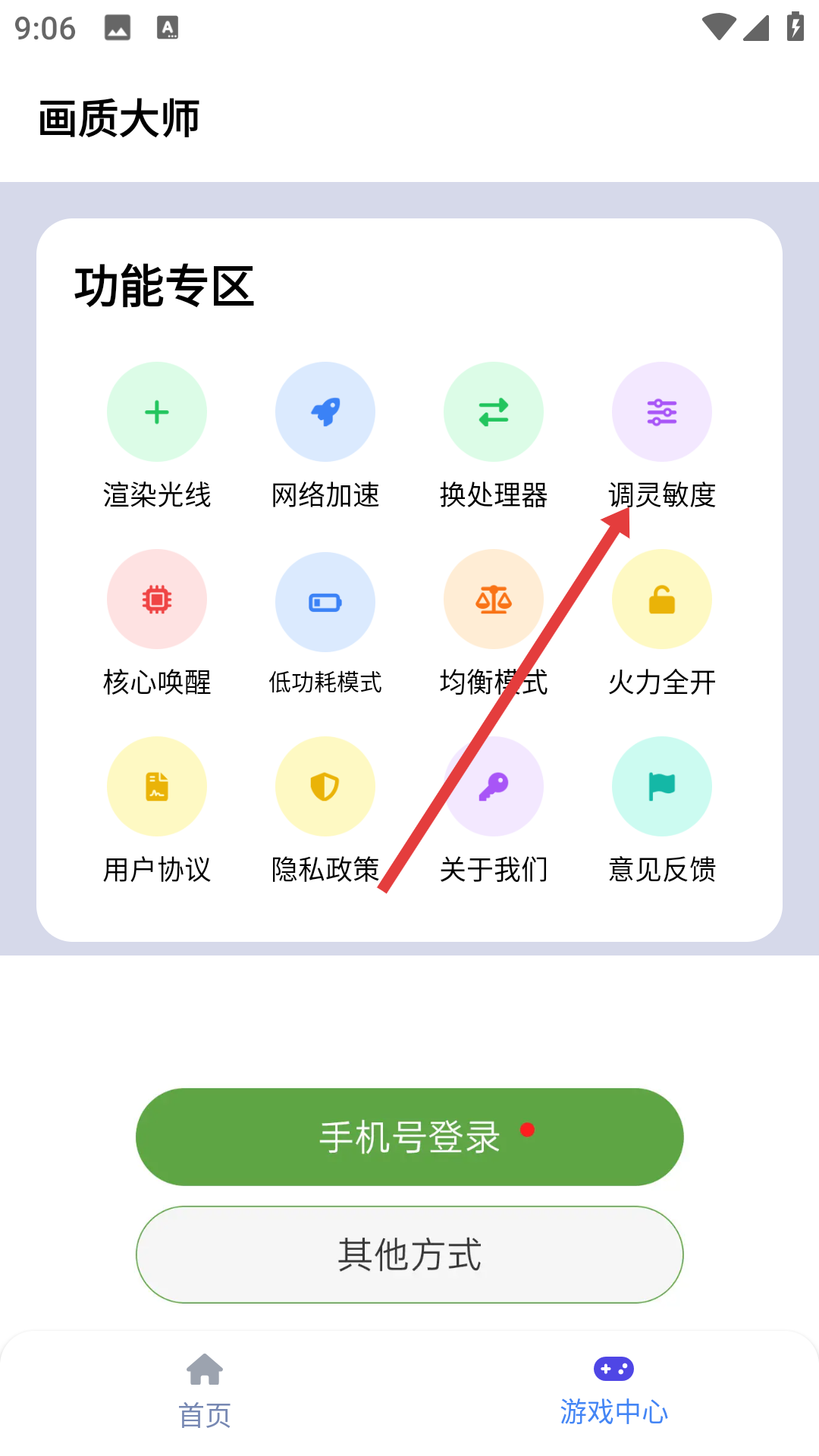This screenshot has width=819, height=1456.
Task: Activate 核心唤醒 feature
Action: 157,600
